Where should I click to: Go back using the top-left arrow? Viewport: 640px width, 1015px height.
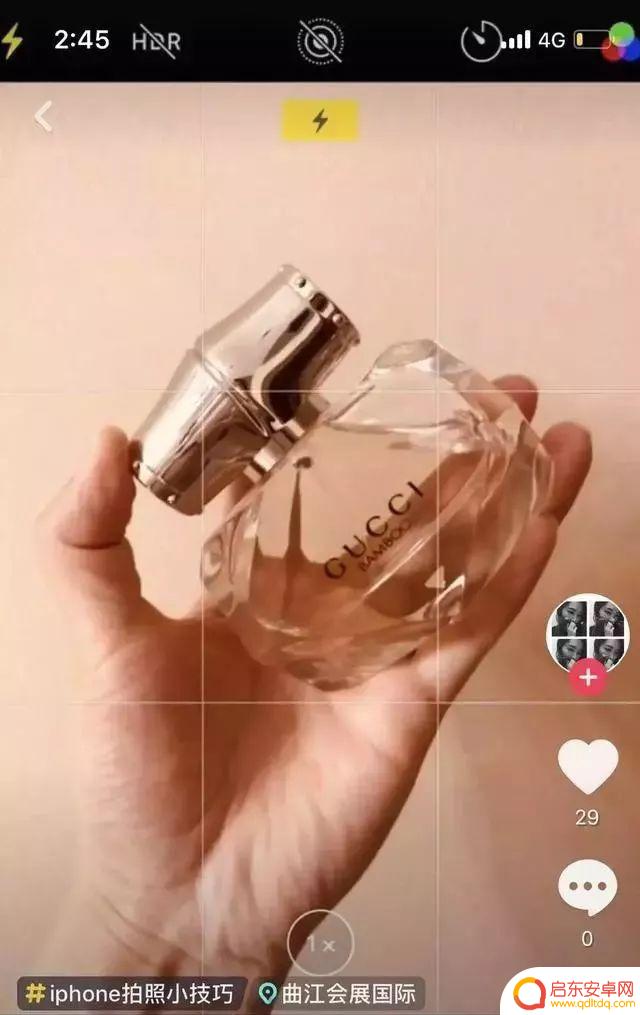click(43, 117)
